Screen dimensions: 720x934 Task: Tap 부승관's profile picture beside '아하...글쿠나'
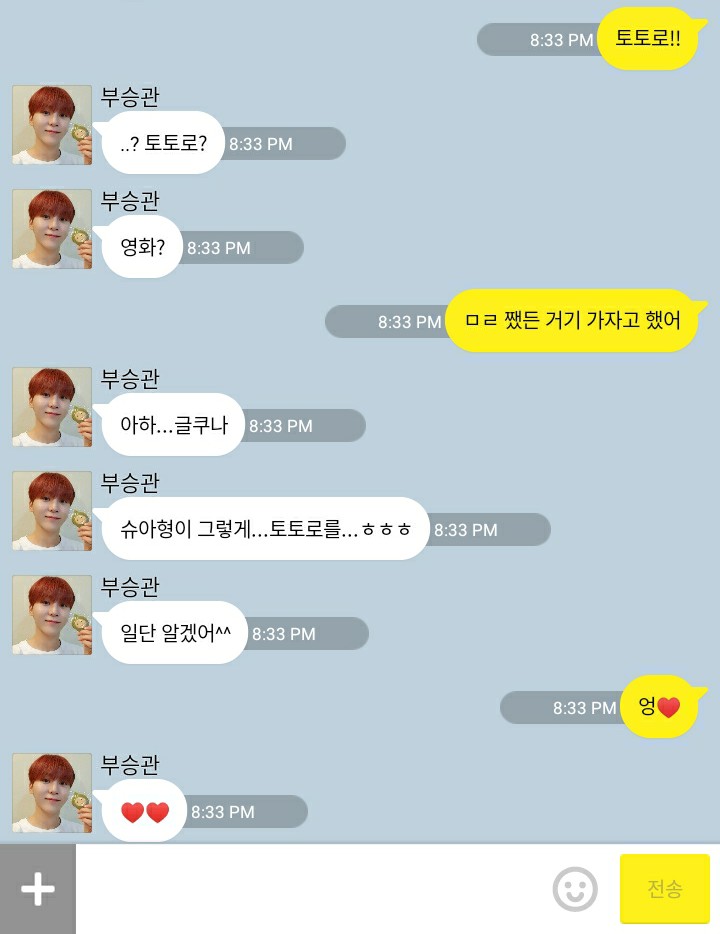(x=52, y=407)
